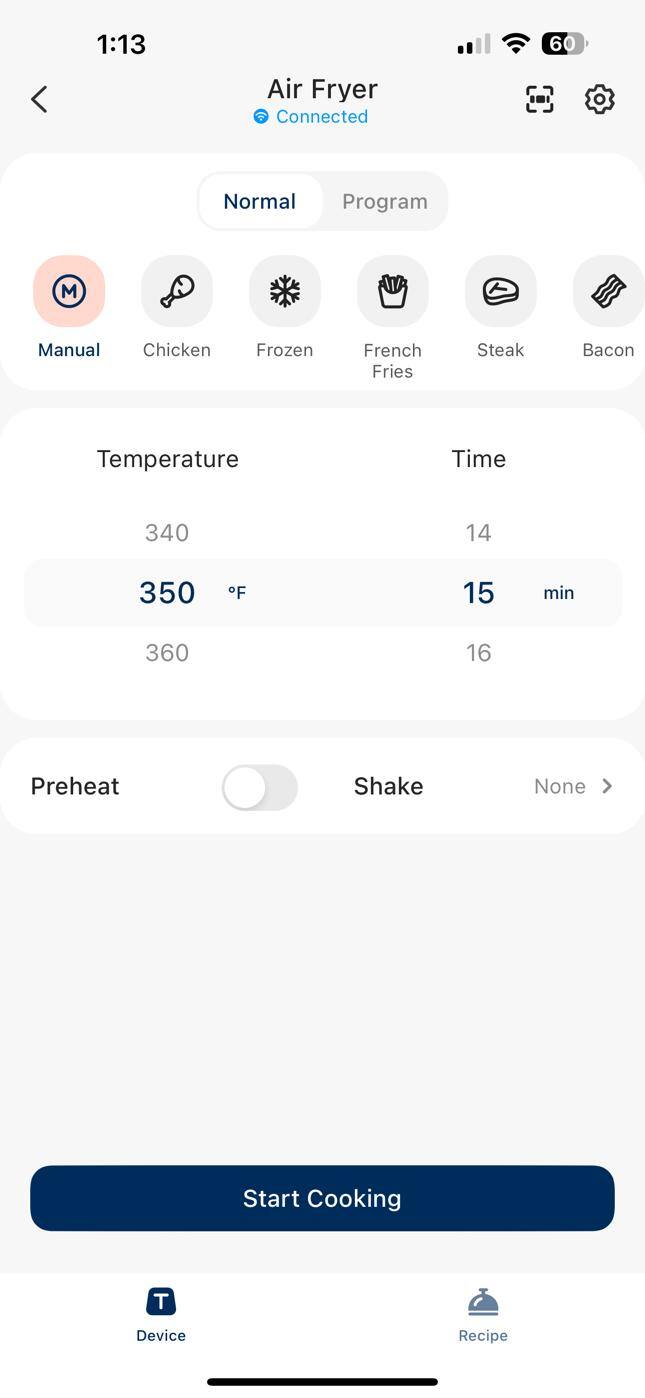Switch to the Recipe tab
Screen dimensions: 645x1398
(483, 1314)
